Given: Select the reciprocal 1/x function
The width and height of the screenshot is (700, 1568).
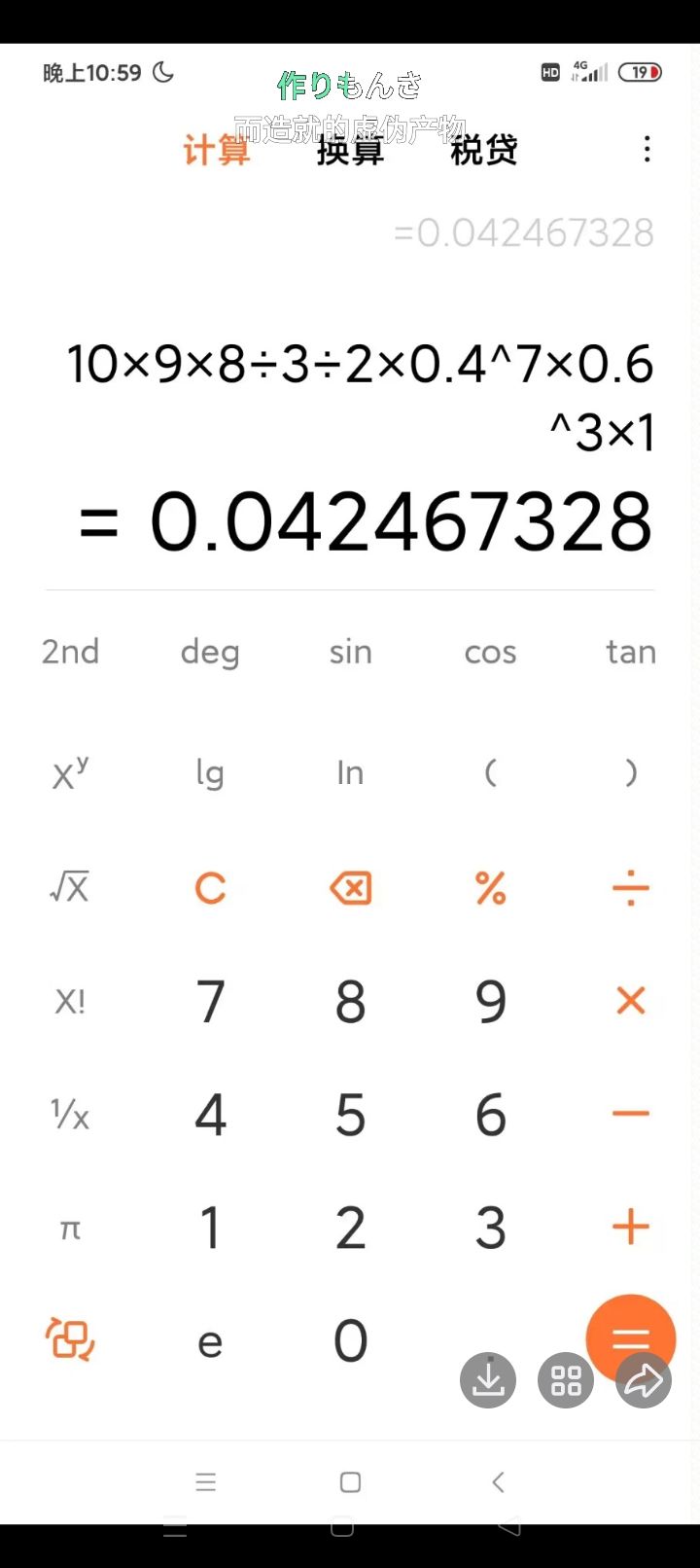Looking at the screenshot, I should pos(69,1116).
